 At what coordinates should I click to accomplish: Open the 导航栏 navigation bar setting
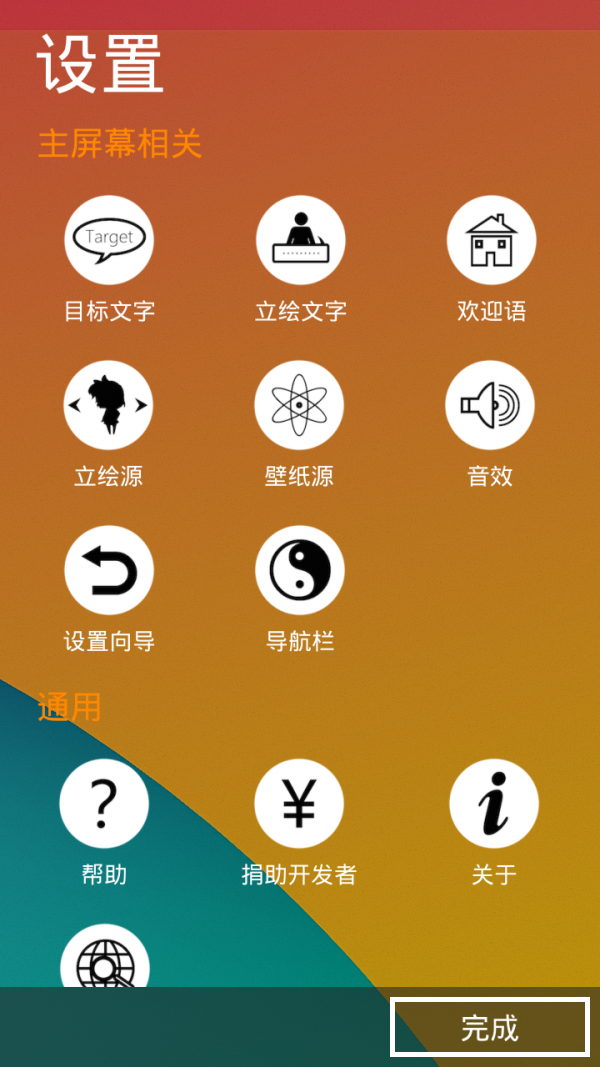coord(300,570)
